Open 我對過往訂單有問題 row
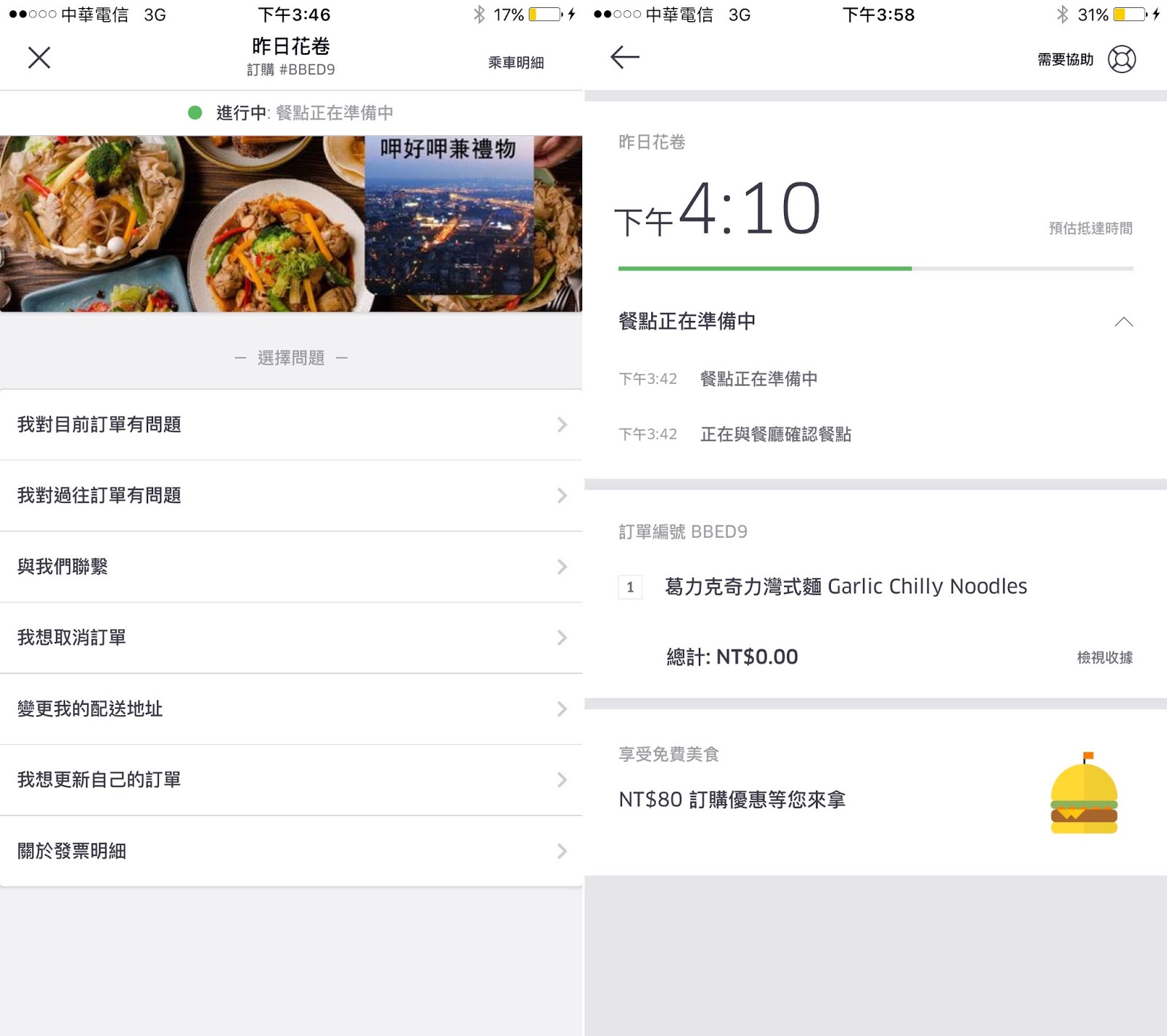This screenshot has height=1036, width=1167. coord(291,495)
